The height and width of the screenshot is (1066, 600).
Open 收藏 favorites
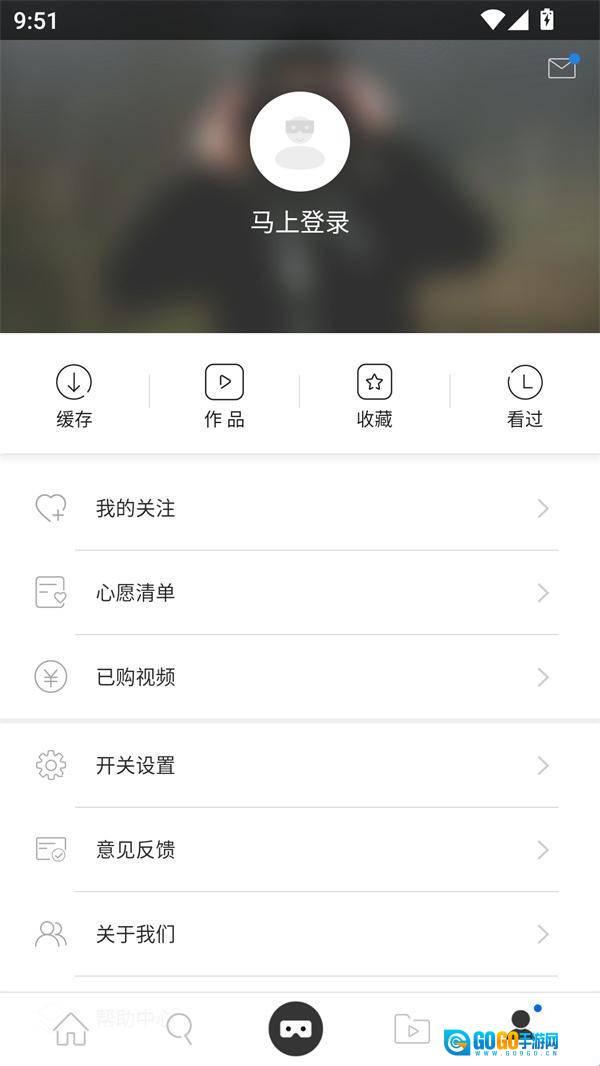pos(374,396)
